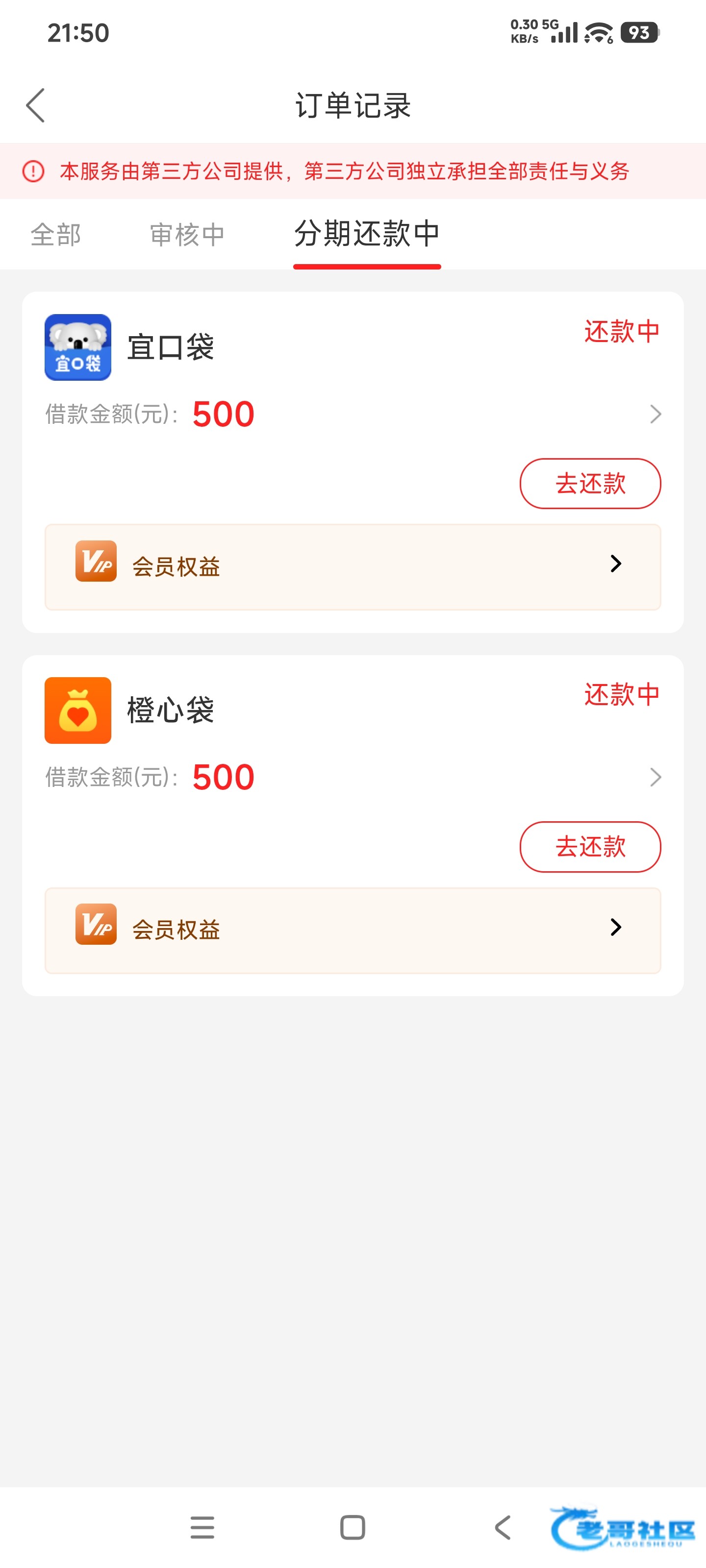Open 会员权益 under the 橙心袋 order
Image resolution: width=706 pixels, height=1568 pixels.
pos(353,930)
